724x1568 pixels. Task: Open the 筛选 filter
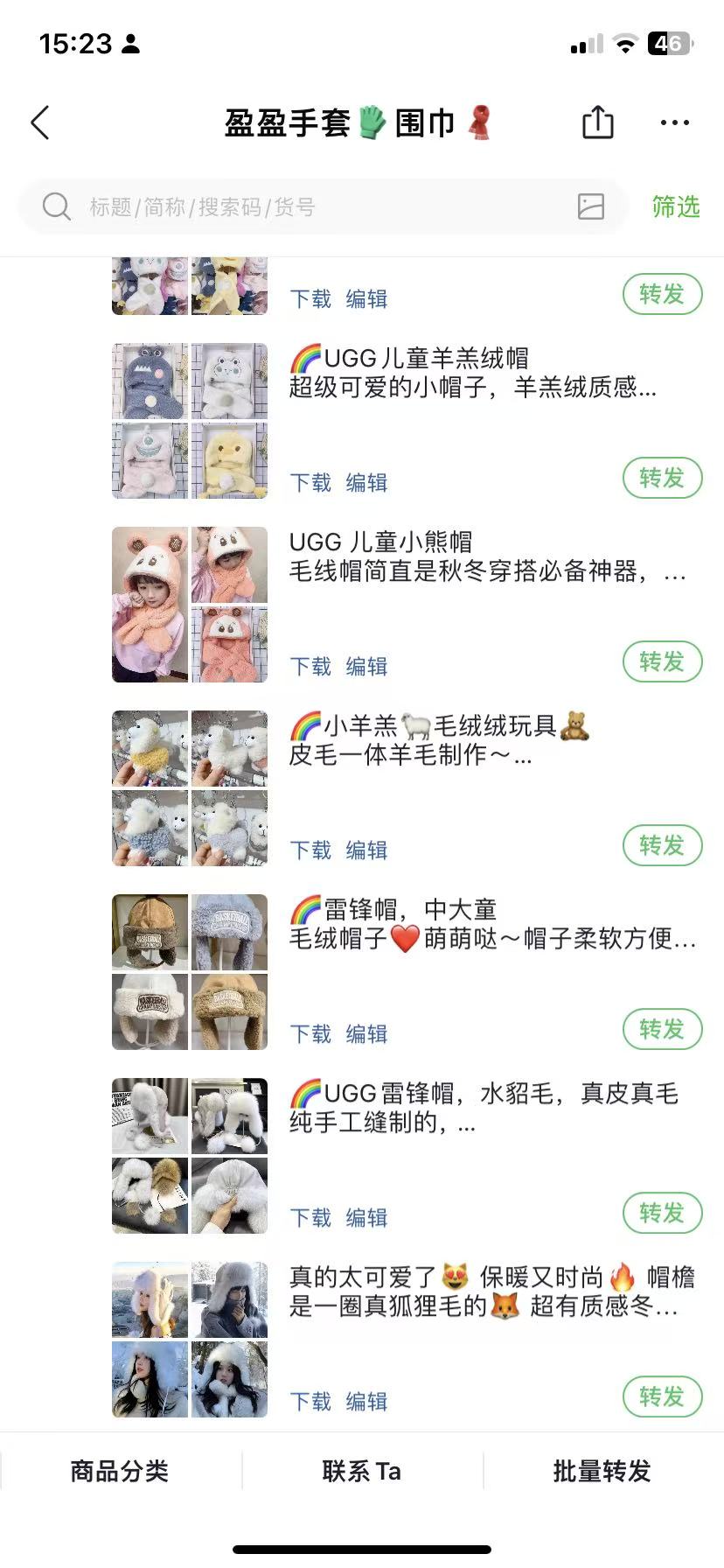click(676, 207)
